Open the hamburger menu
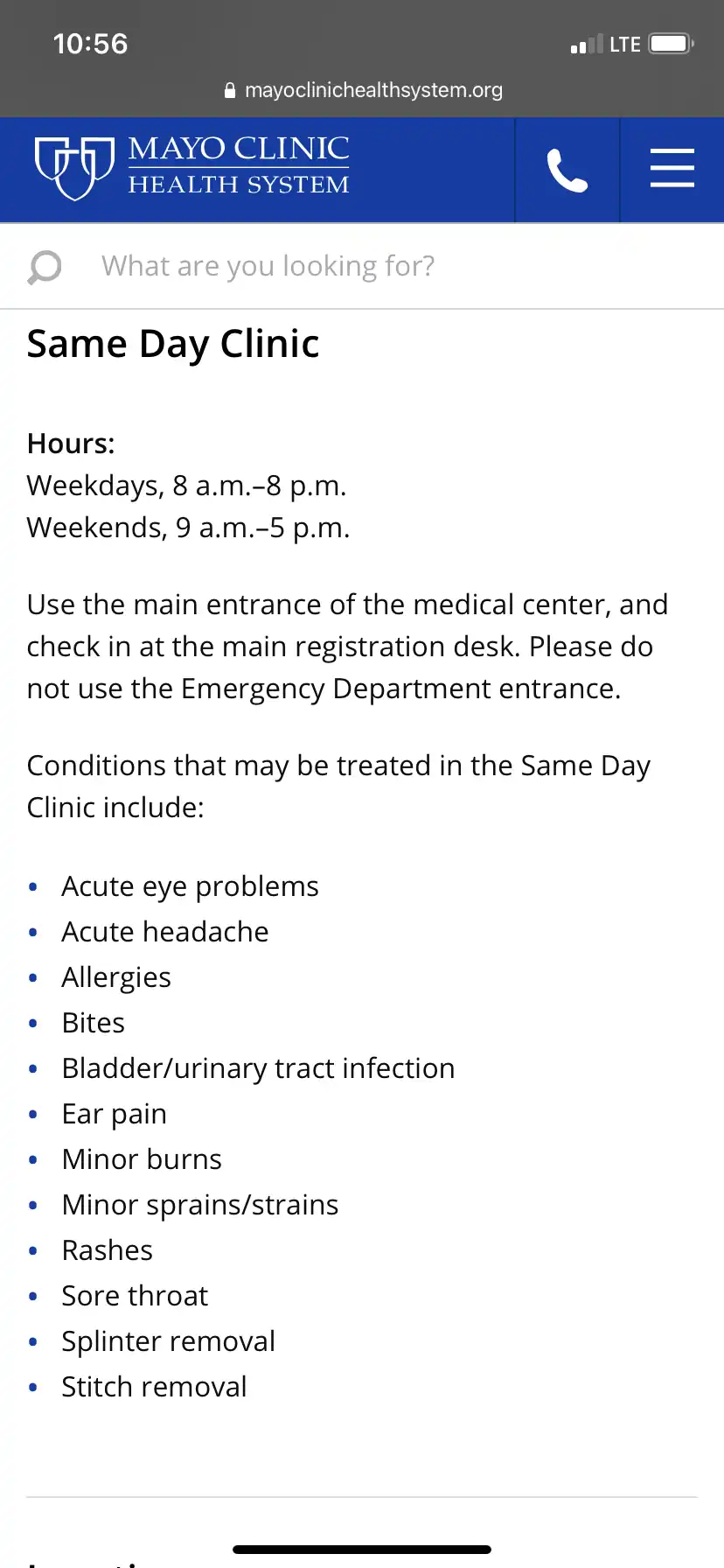The image size is (724, 1568). tap(672, 168)
